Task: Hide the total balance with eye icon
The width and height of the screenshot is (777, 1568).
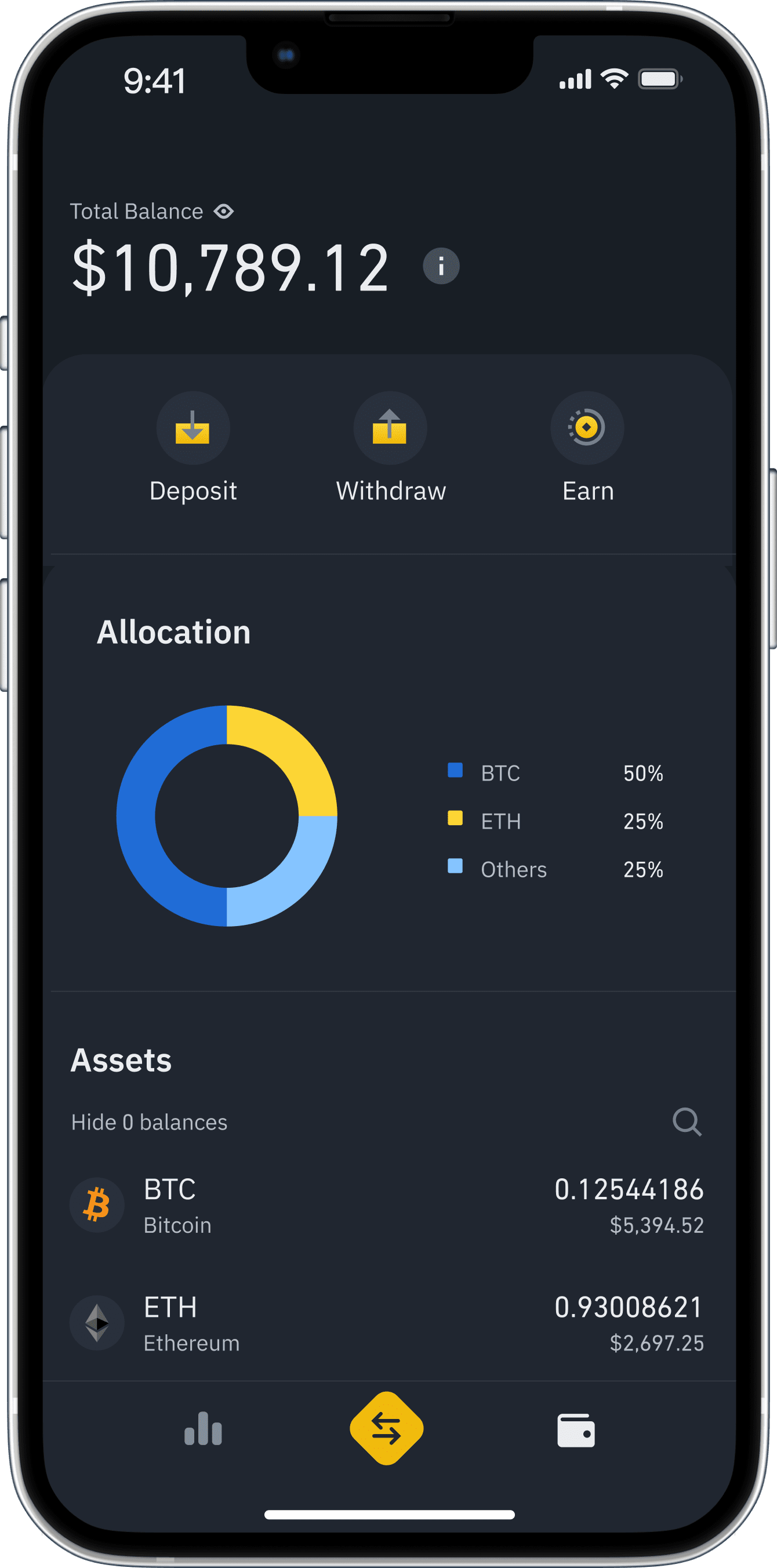Action: pyautogui.click(x=224, y=211)
